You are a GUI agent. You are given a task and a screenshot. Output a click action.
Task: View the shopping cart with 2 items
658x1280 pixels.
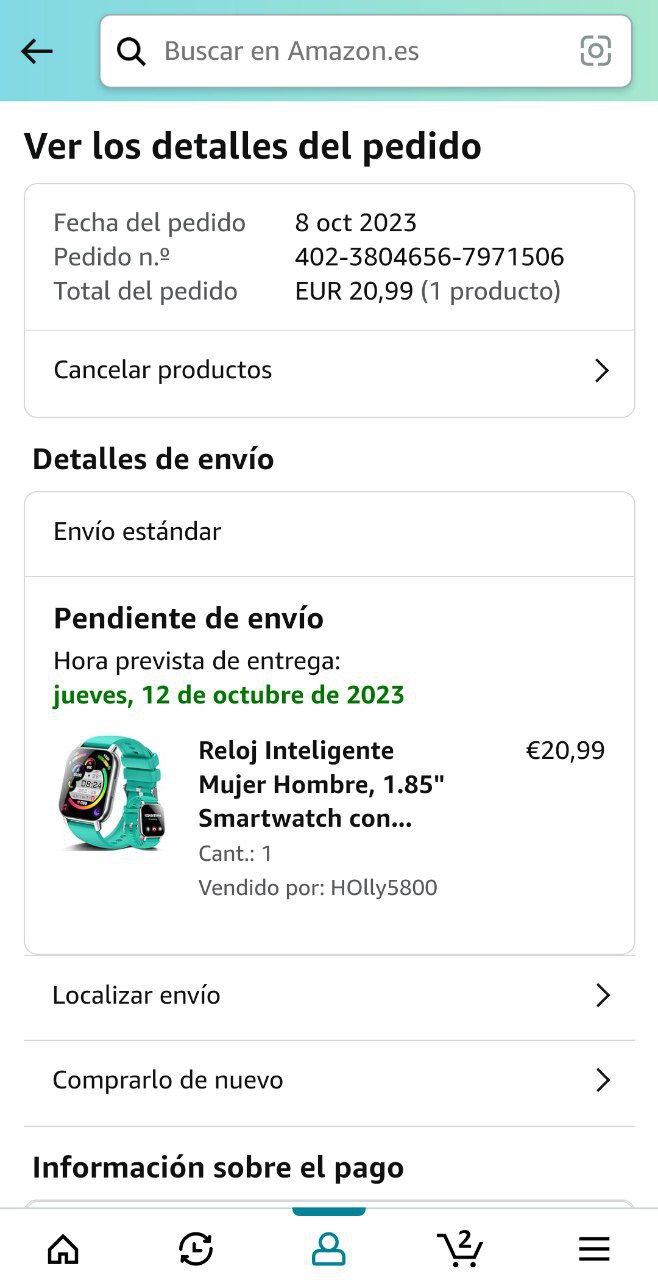(x=460, y=1248)
